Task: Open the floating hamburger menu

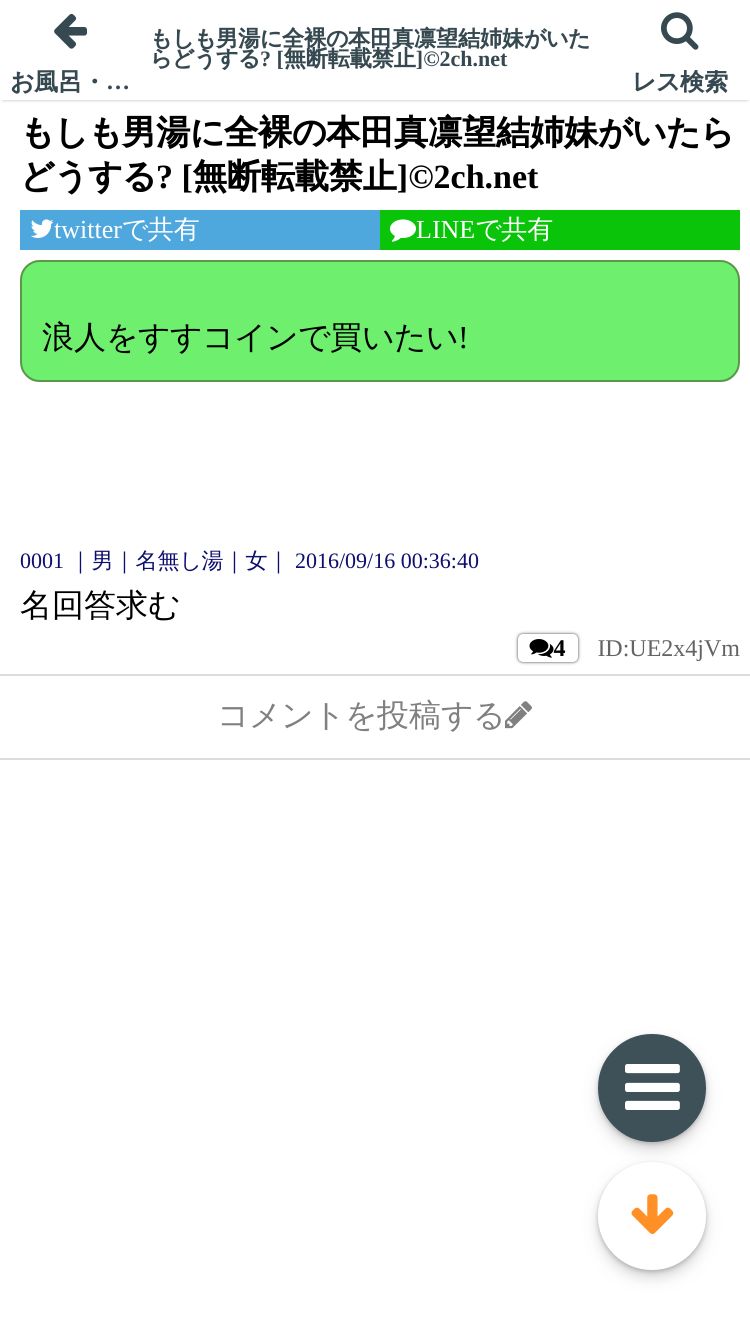Action: [652, 1088]
